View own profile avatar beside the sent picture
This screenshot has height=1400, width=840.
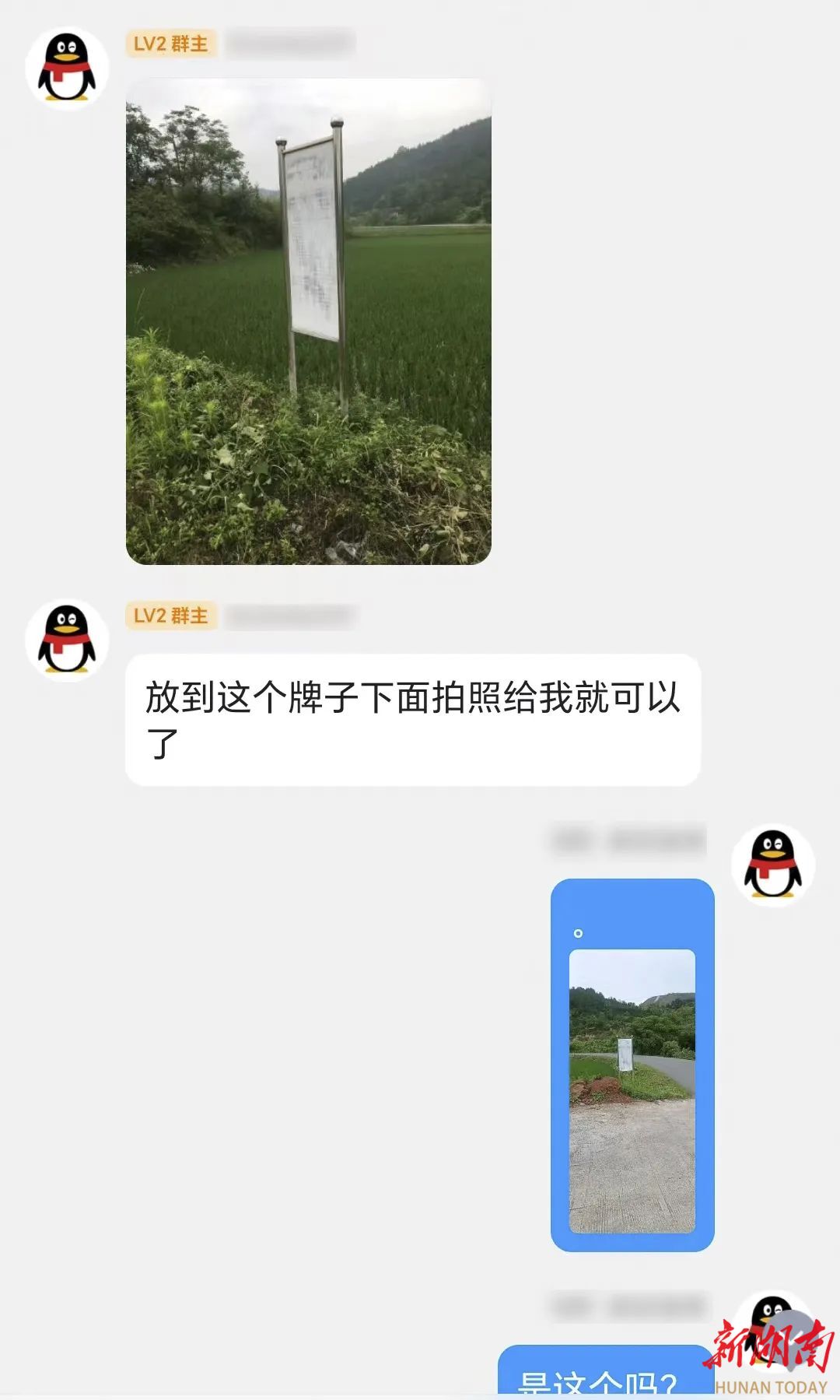click(x=772, y=865)
